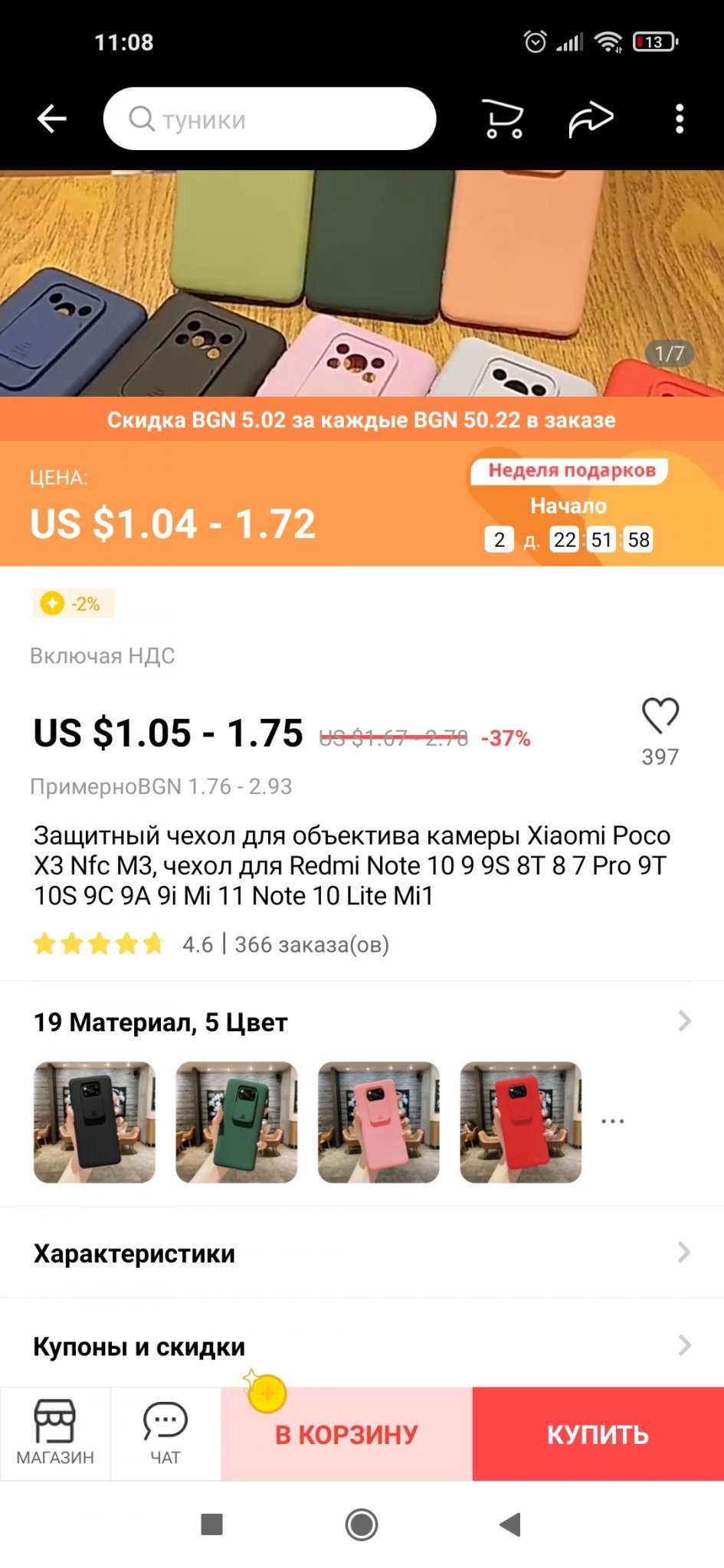Open the shopping cart icon
The width and height of the screenshot is (724, 1568).
pyautogui.click(x=503, y=119)
